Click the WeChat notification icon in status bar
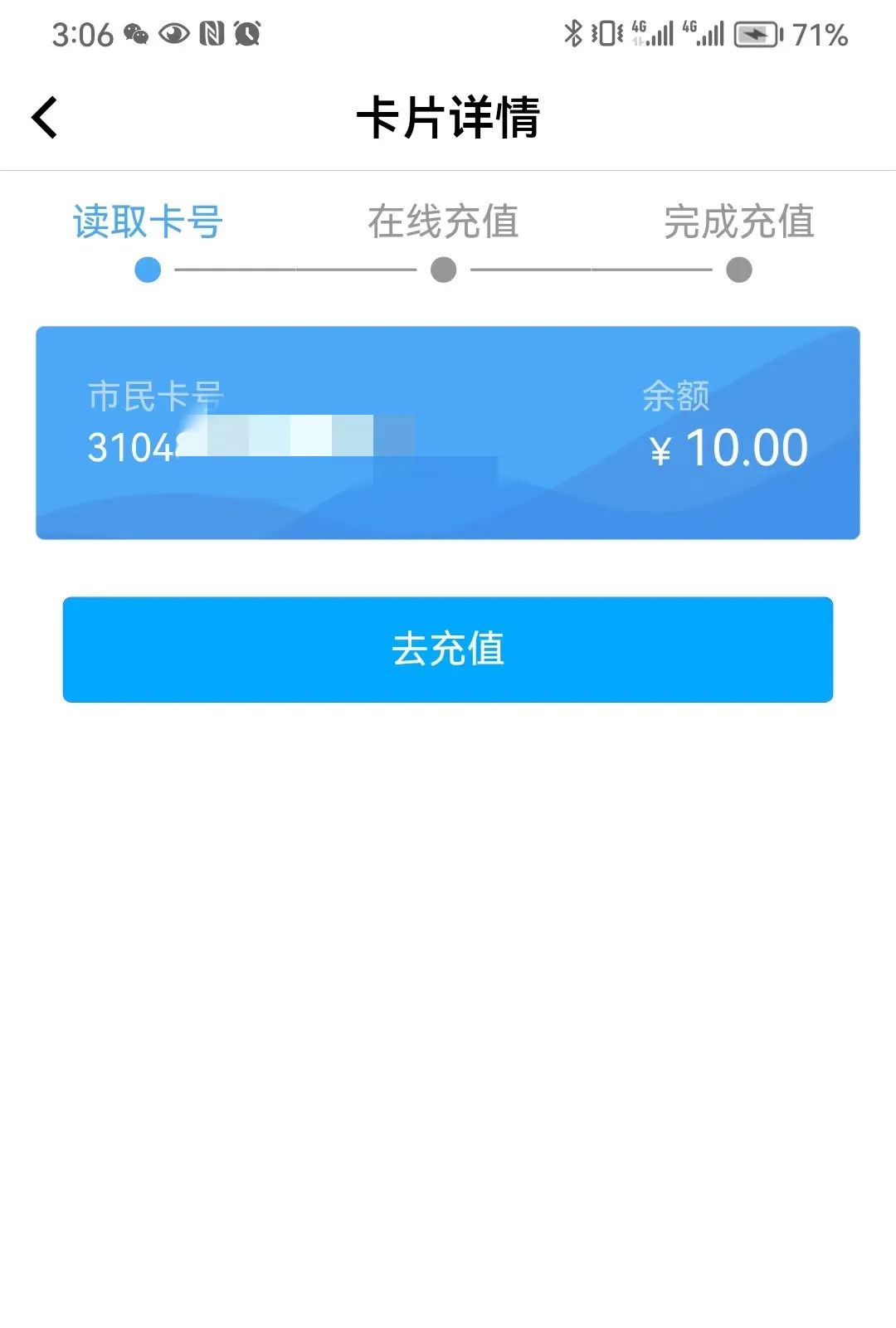This screenshot has width=896, height=1328. 134,33
